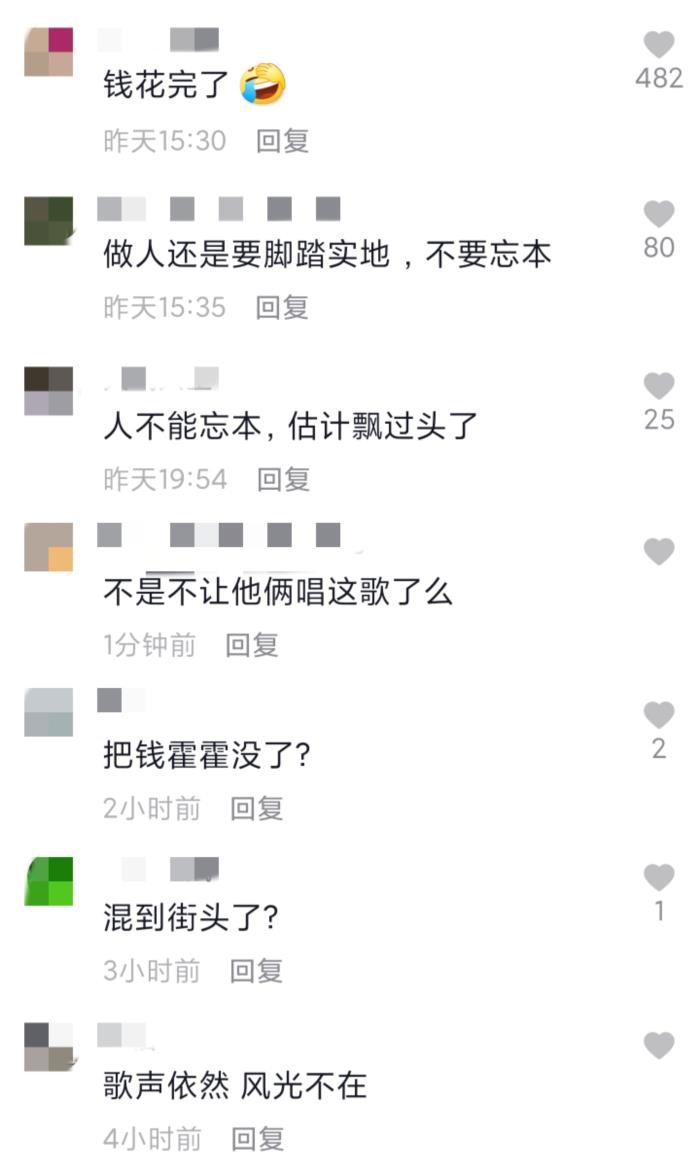700x1169 pixels.
Task: Open the avatar of 钱花完了 commenter
Action: tap(49, 52)
